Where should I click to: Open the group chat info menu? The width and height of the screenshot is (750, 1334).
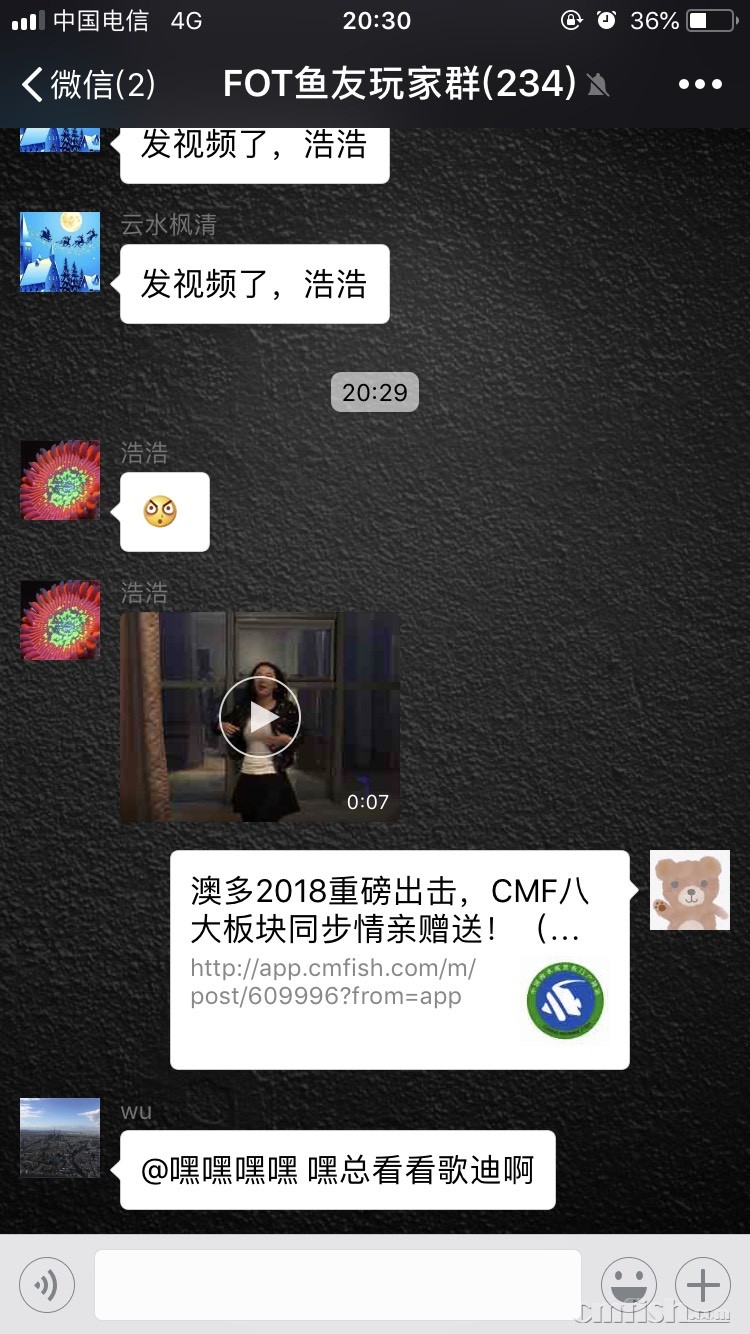point(700,85)
